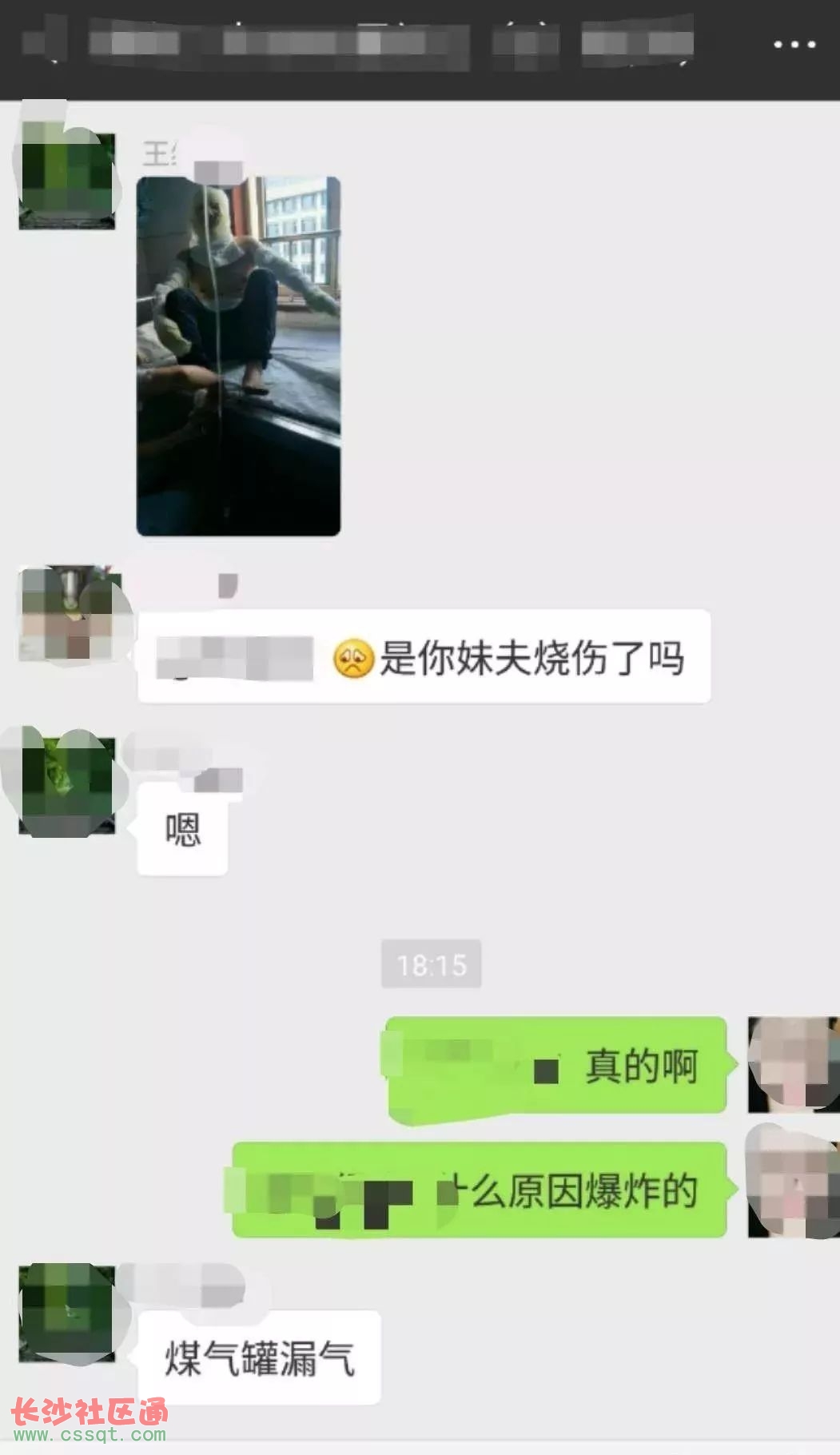Open the three-dot chat menu
This screenshot has width=840, height=1455.
pos(794,45)
